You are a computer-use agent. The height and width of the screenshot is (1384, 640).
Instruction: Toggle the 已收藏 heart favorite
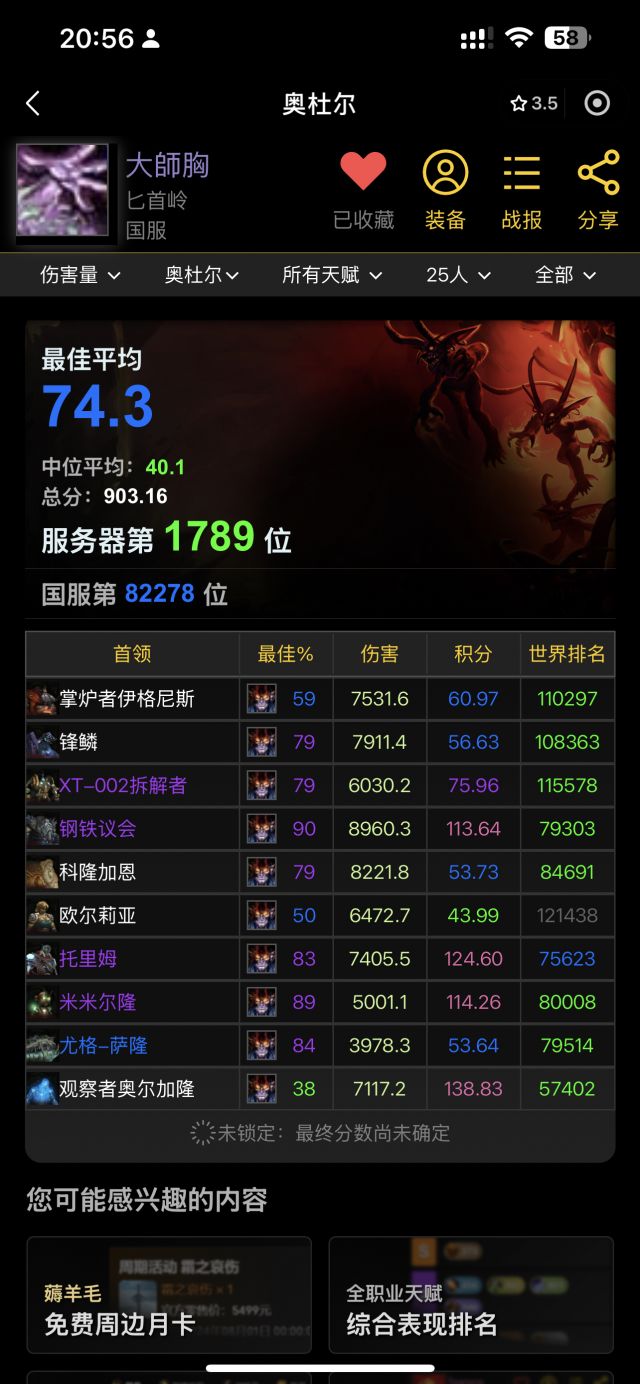(x=363, y=190)
